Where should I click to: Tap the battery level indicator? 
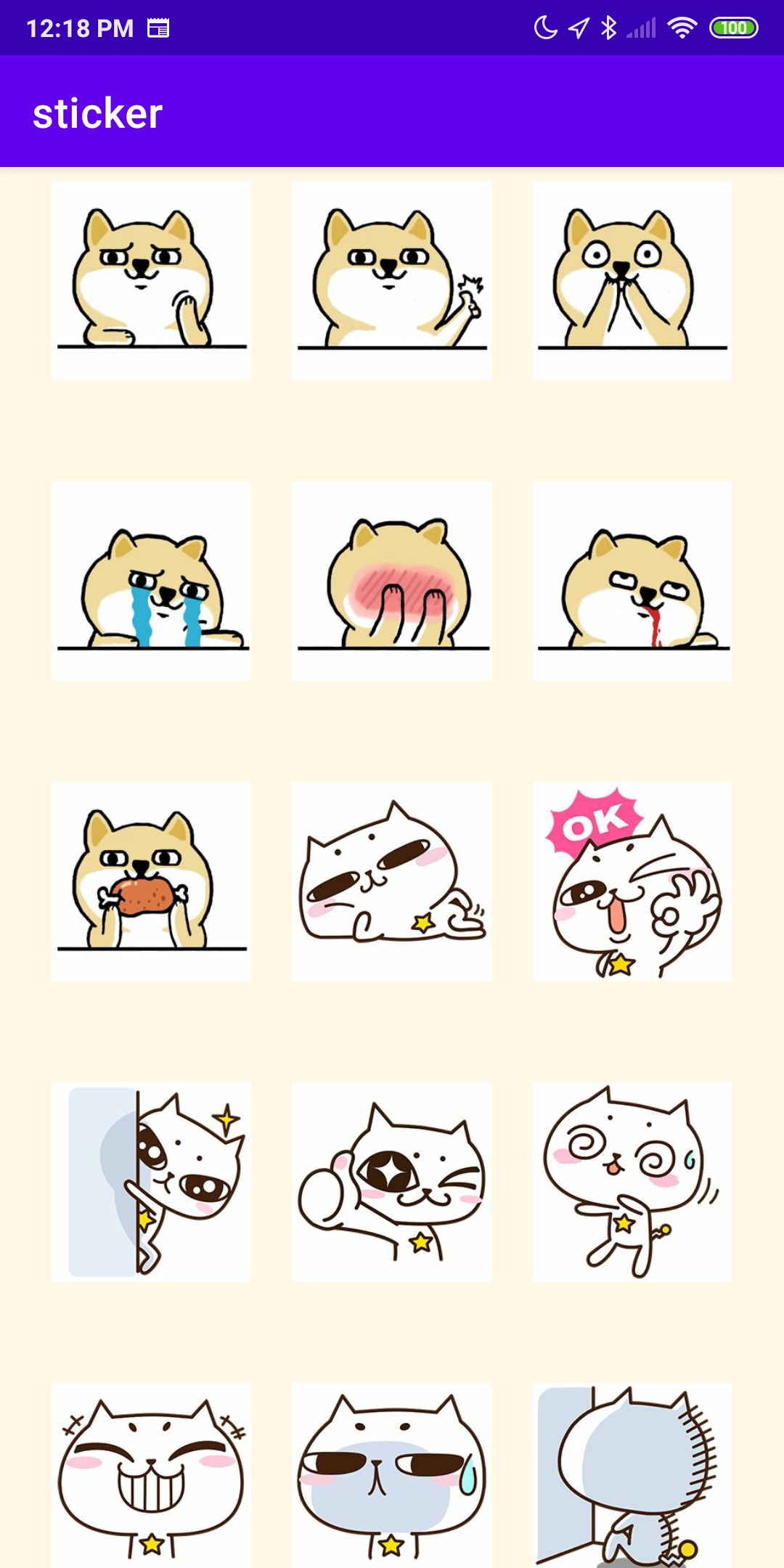[733, 26]
